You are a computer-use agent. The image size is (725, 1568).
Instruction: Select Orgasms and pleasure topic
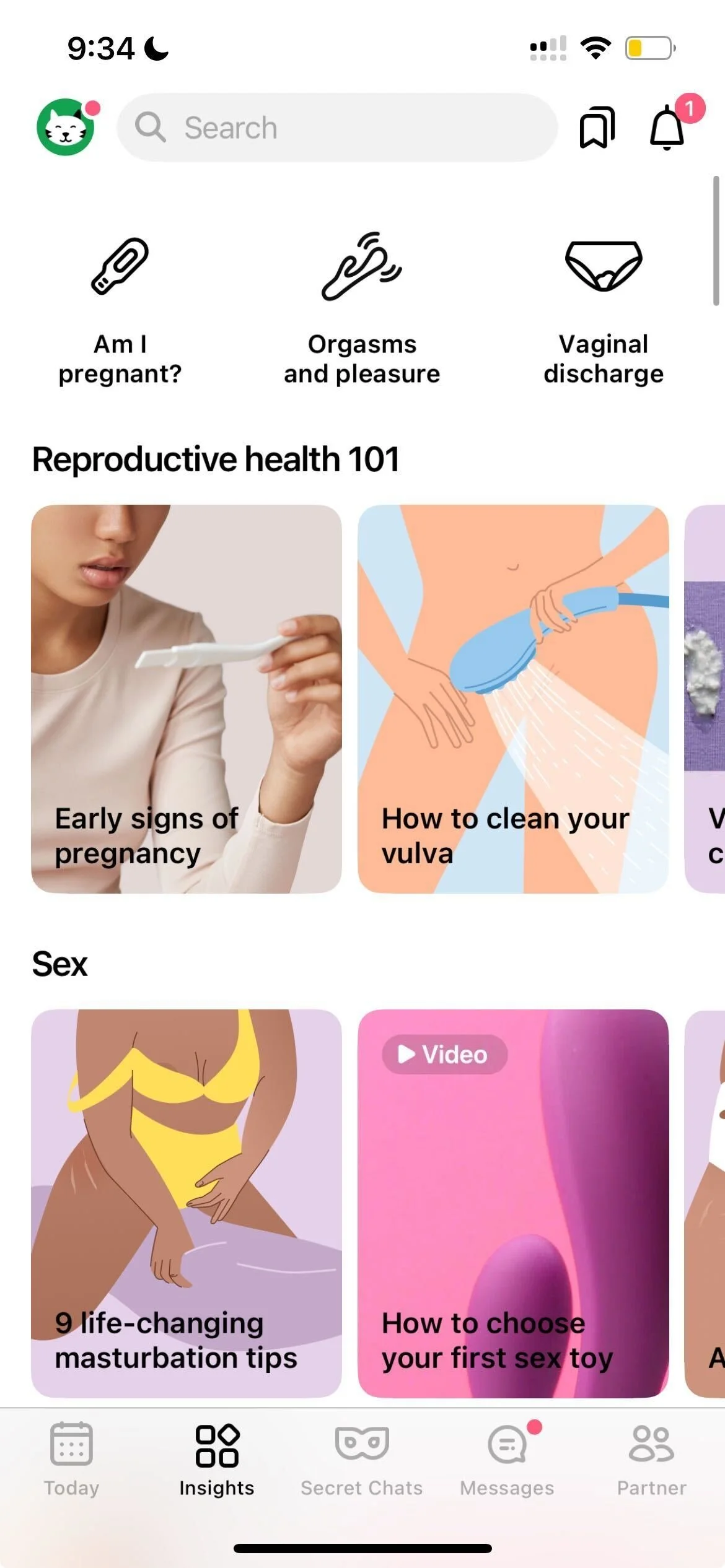pyautogui.click(x=362, y=311)
